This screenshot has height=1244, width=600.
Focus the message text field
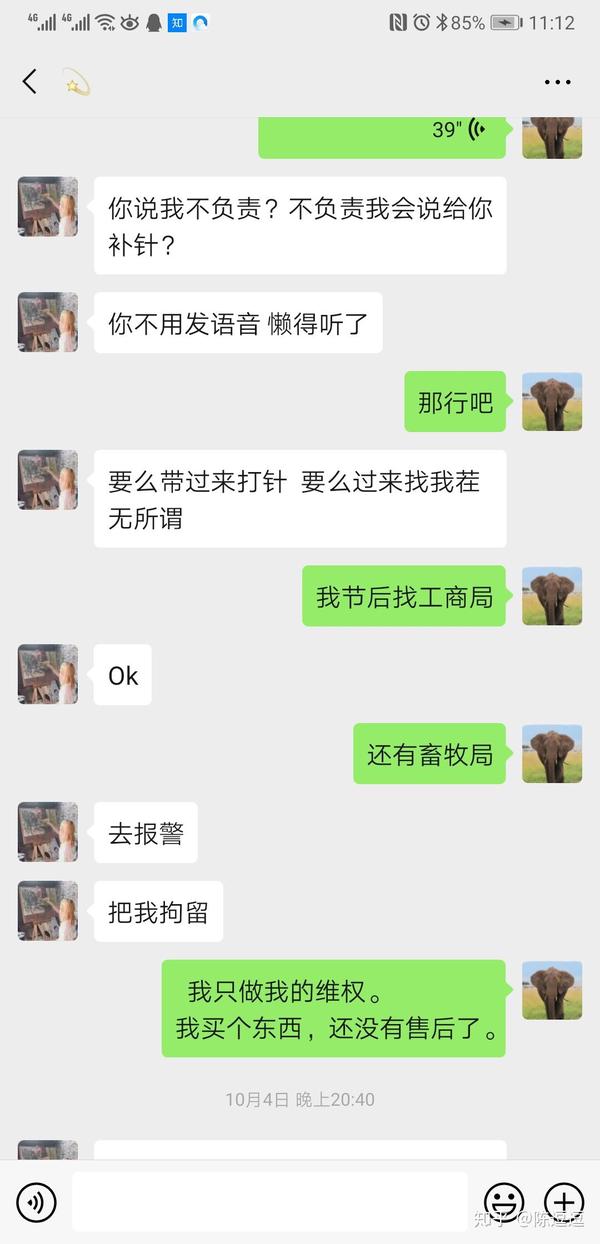coord(270,1201)
